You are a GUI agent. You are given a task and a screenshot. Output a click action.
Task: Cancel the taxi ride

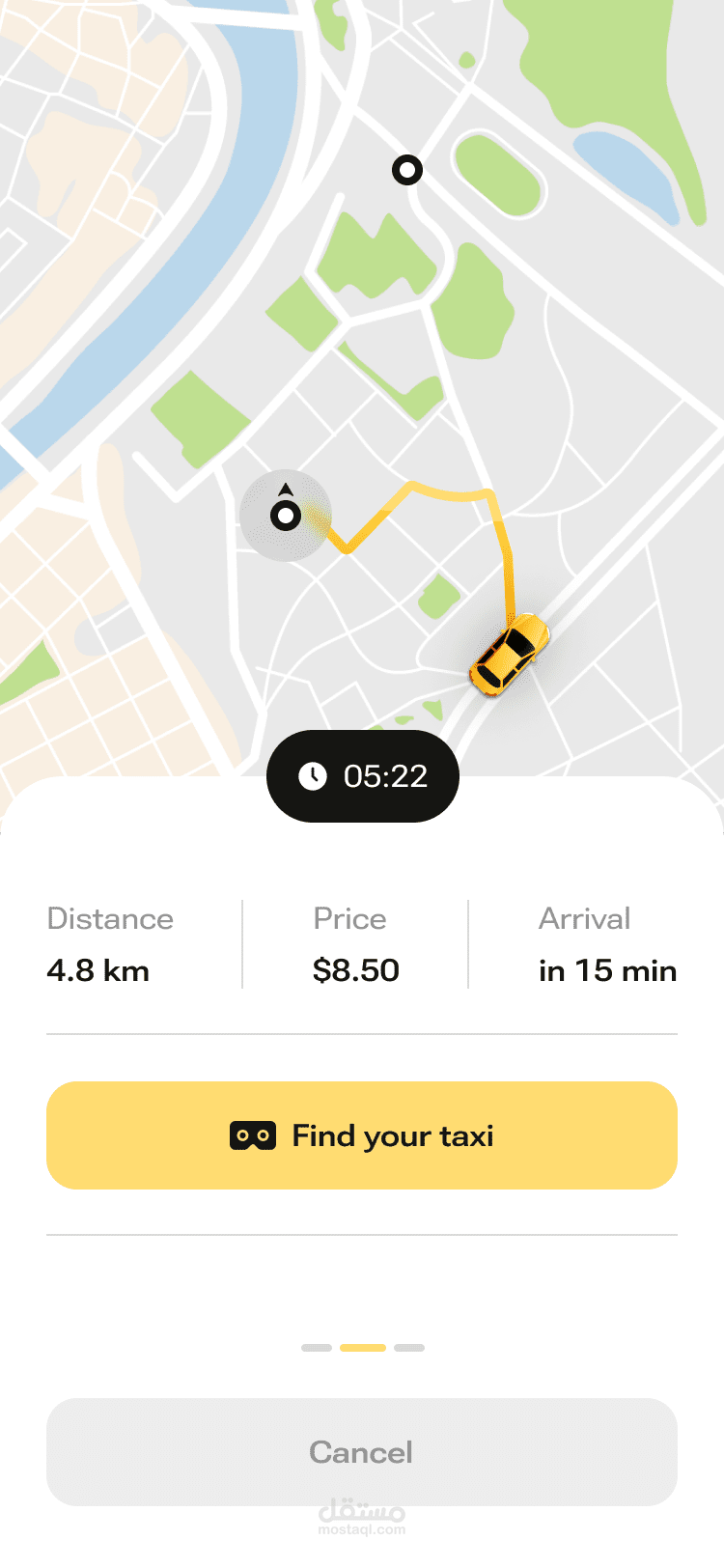[362, 1451]
